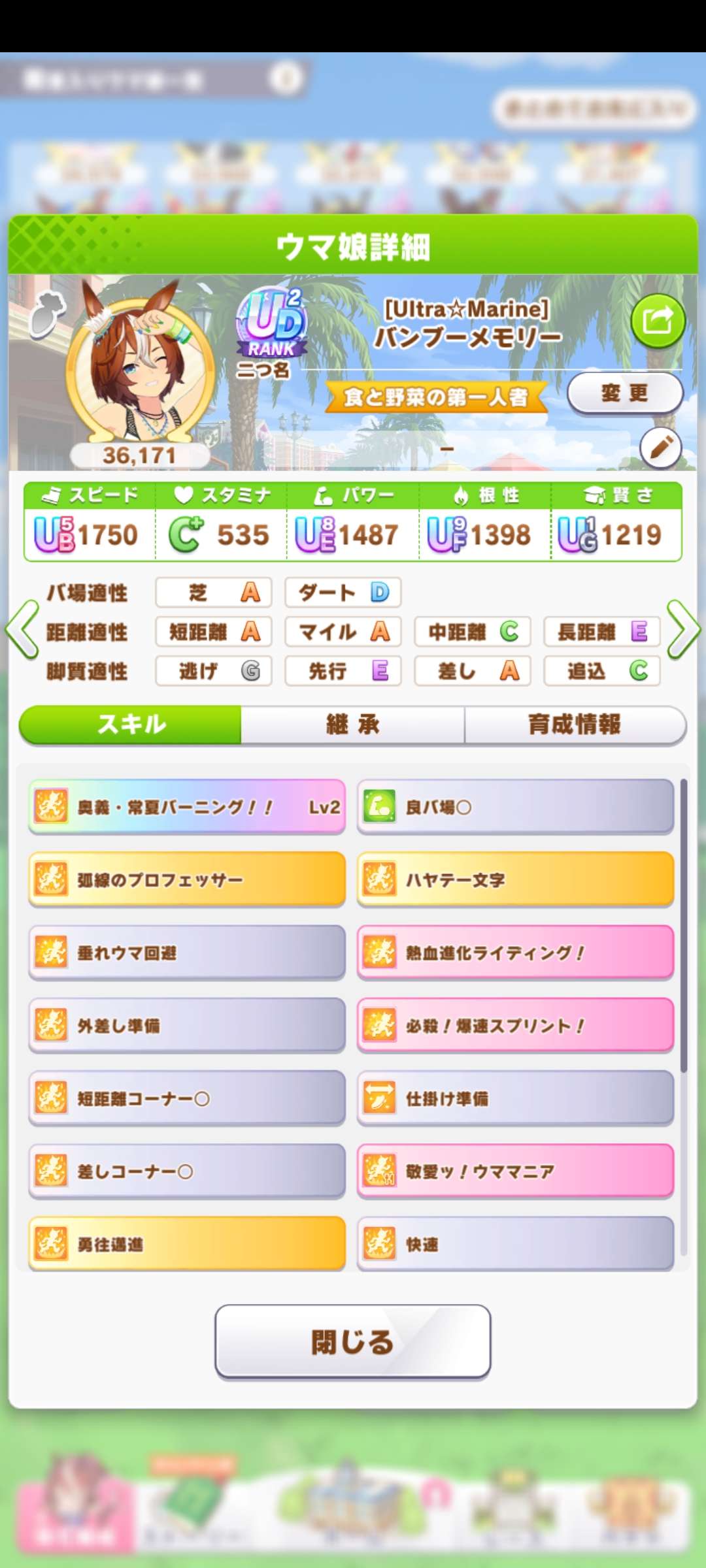Open the 育成情報 tab
This screenshot has height=1568, width=706.
pyautogui.click(x=575, y=725)
